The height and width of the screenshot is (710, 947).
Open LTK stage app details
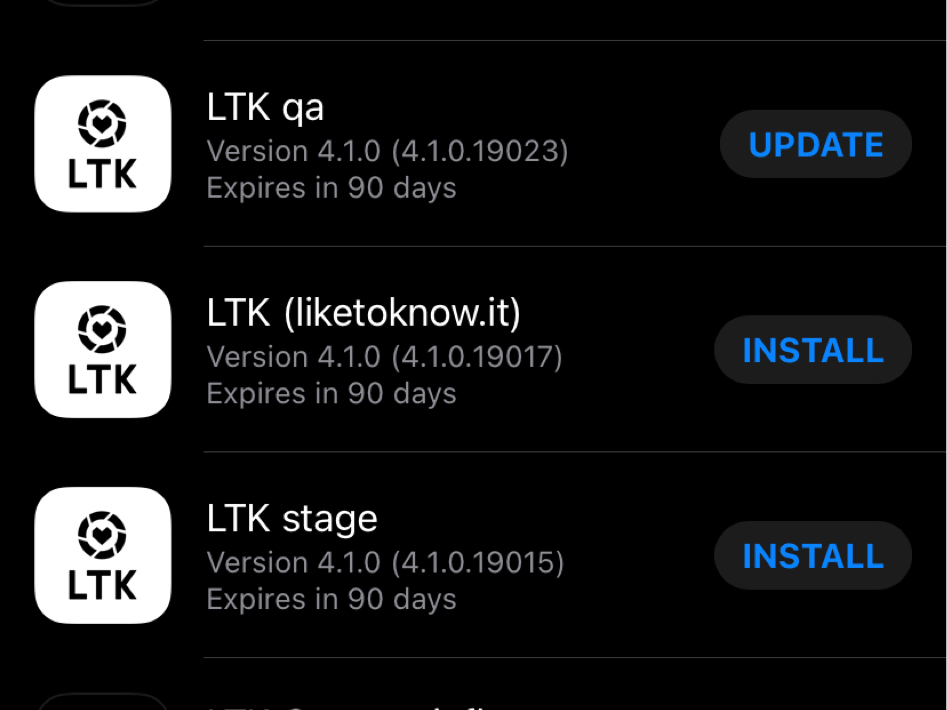(385, 558)
